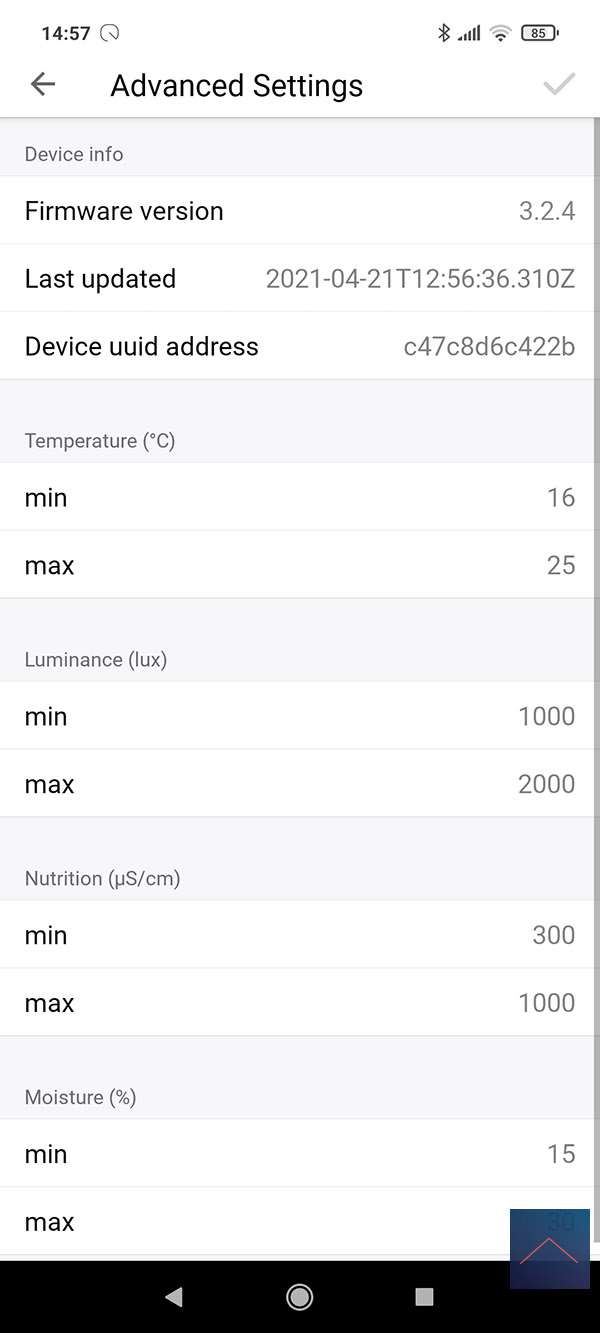600x1333 pixels.
Task: Edit the Temperature max value
Action: point(560,565)
